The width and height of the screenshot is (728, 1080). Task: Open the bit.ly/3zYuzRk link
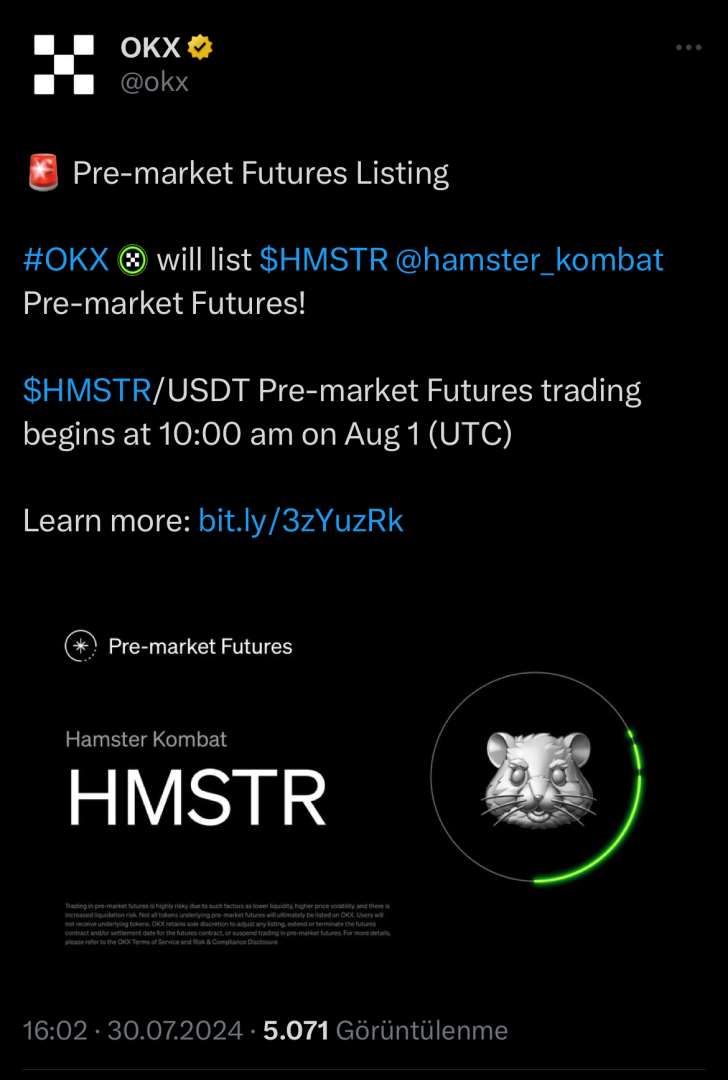[x=301, y=520]
